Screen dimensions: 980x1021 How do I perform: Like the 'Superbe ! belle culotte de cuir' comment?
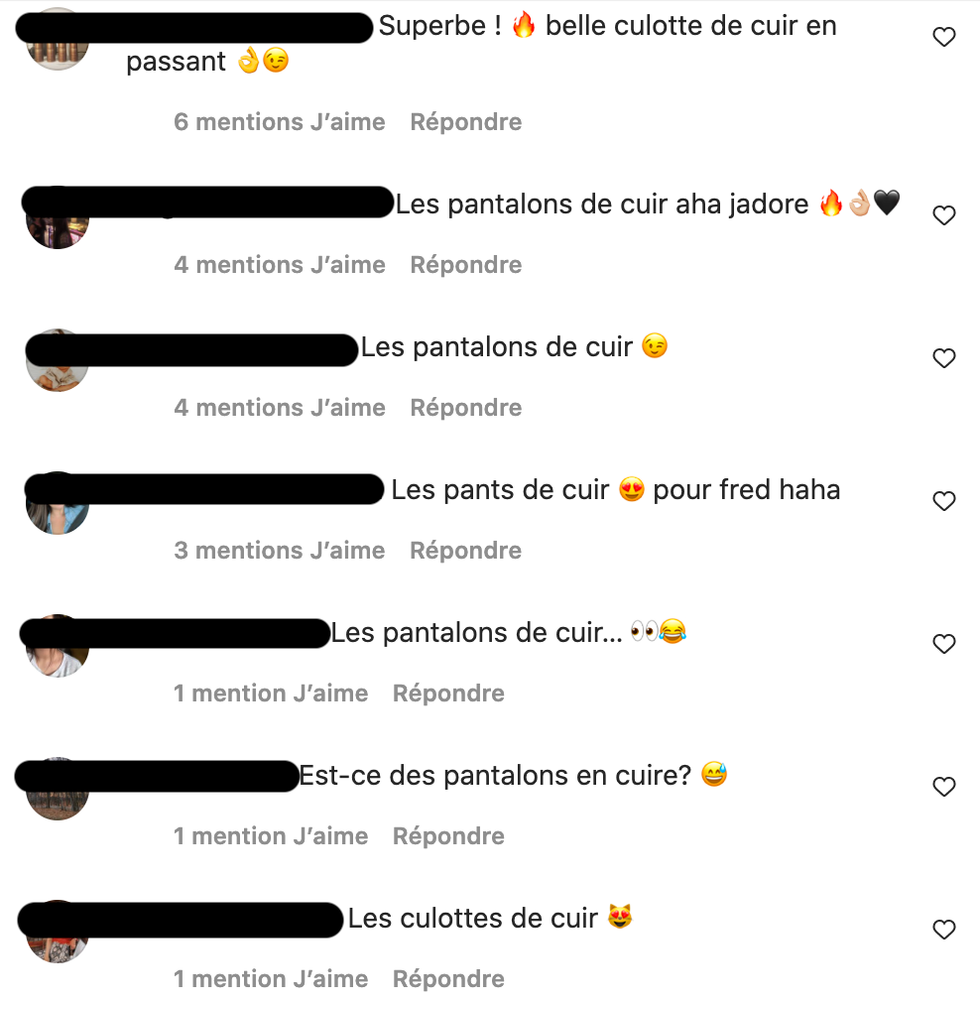944,38
